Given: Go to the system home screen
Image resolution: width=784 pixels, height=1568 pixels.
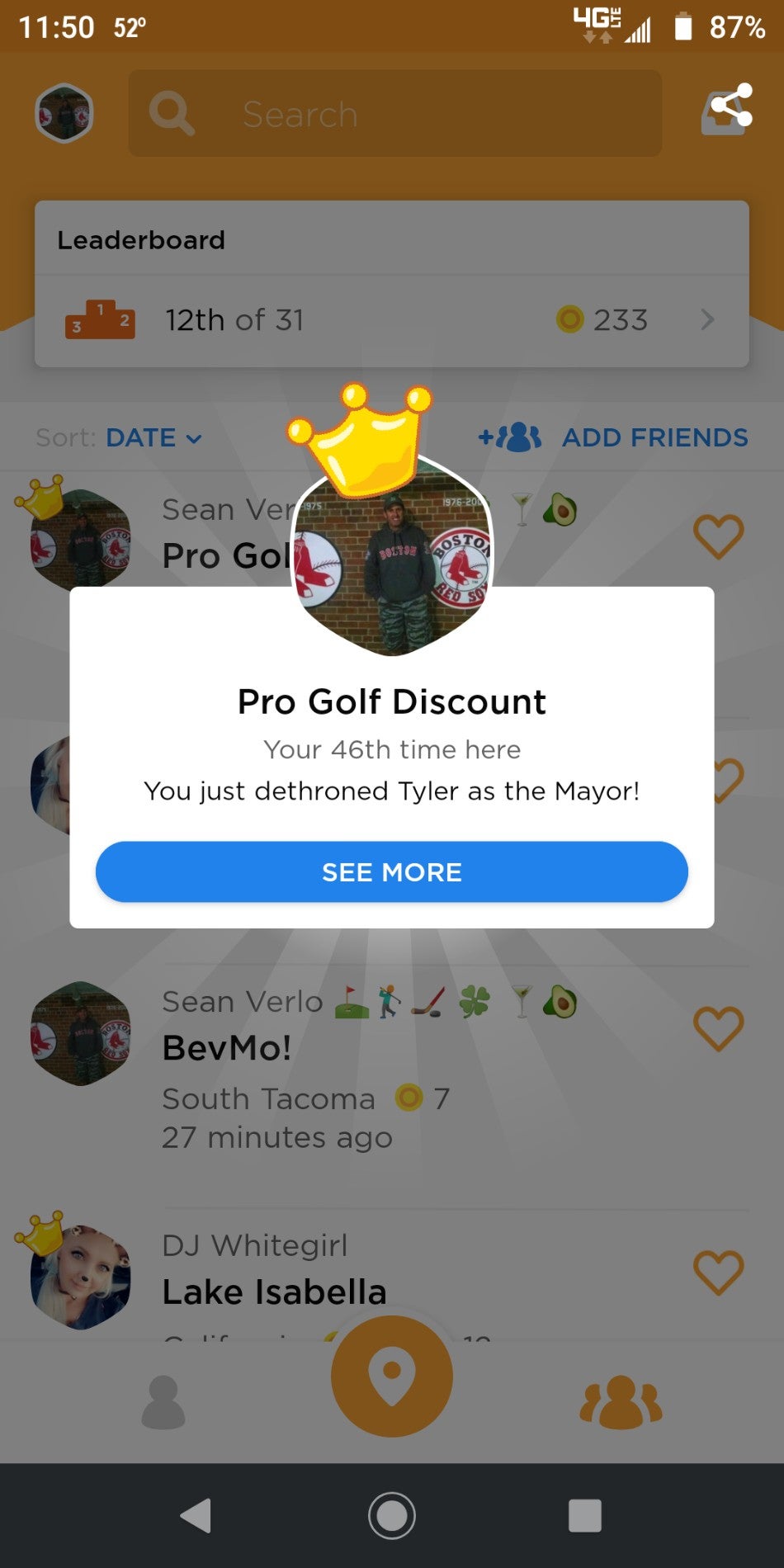Looking at the screenshot, I should 391,1515.
